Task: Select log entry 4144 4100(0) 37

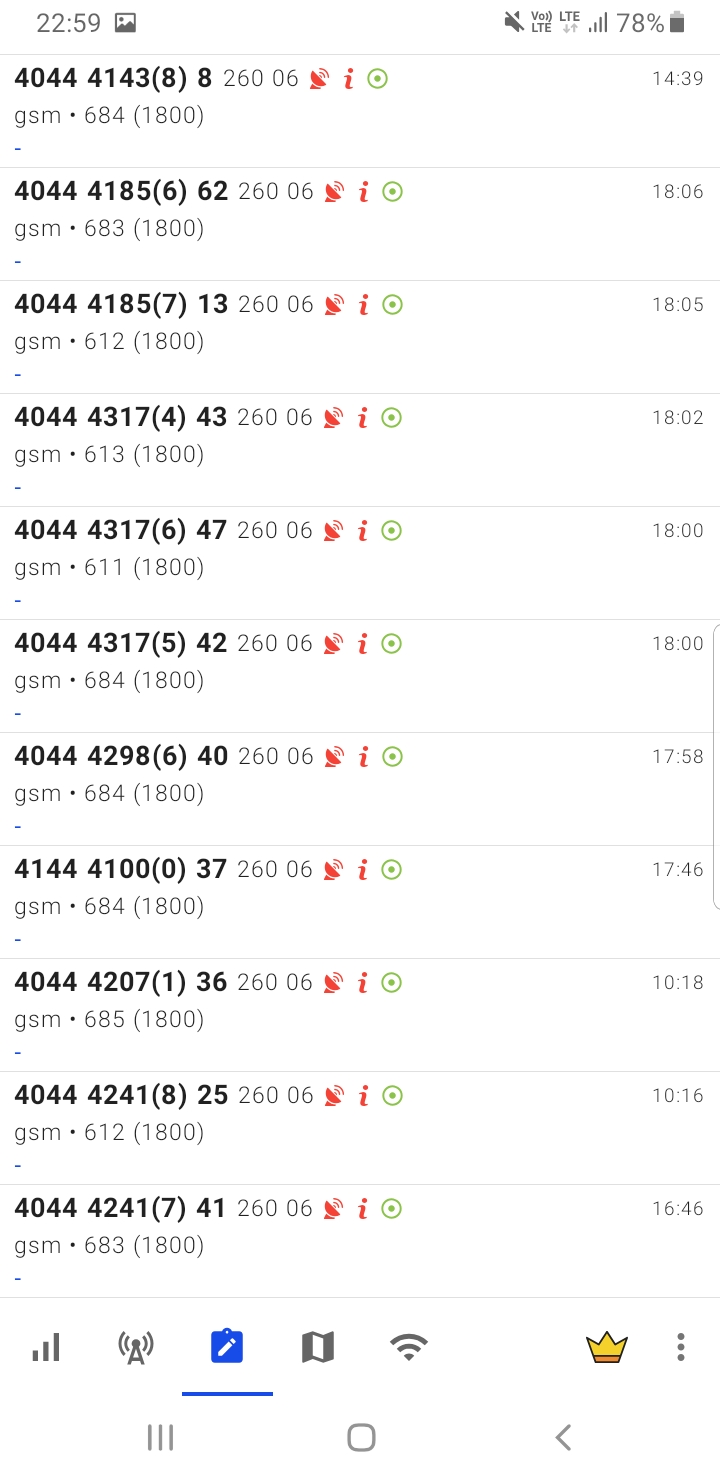Action: click(360, 902)
